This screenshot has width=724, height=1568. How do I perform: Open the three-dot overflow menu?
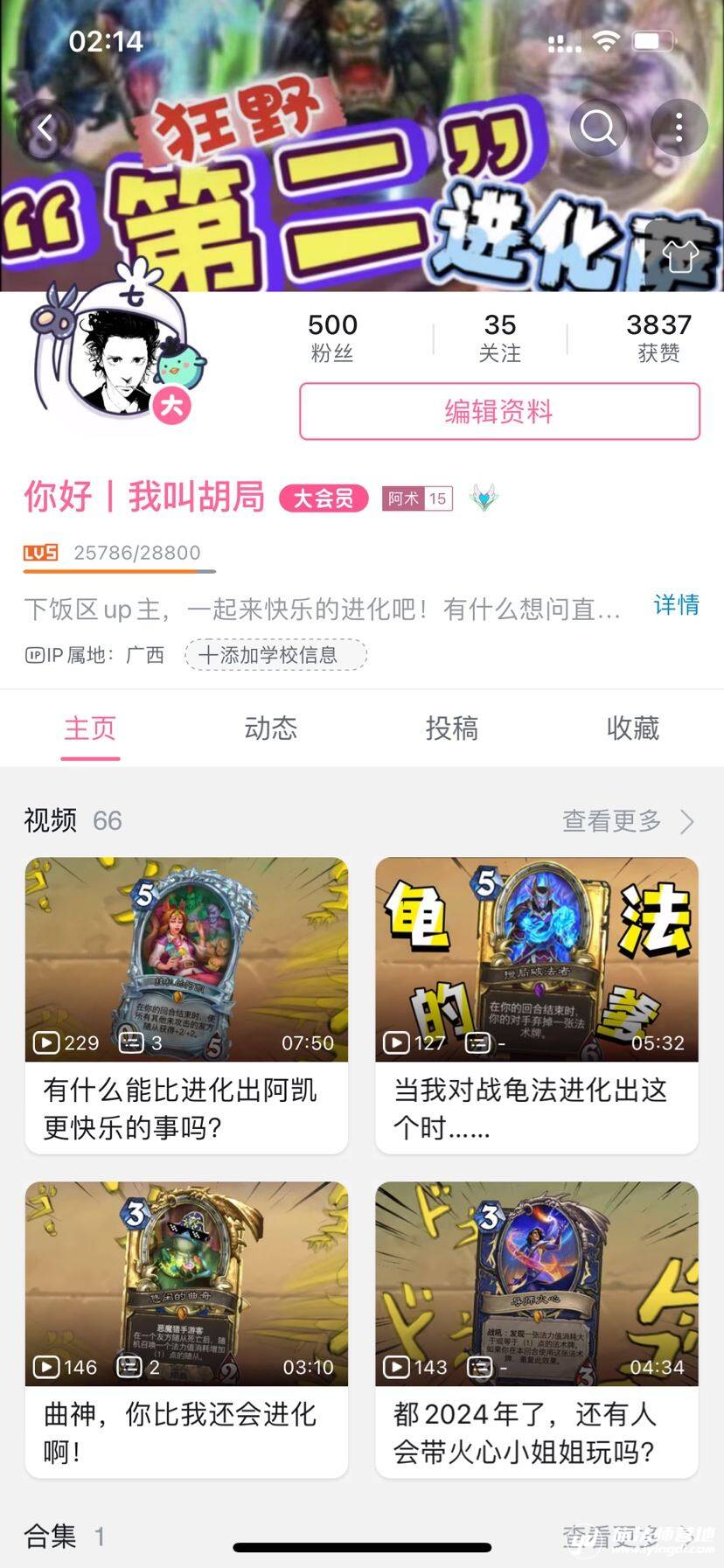pyautogui.click(x=679, y=129)
